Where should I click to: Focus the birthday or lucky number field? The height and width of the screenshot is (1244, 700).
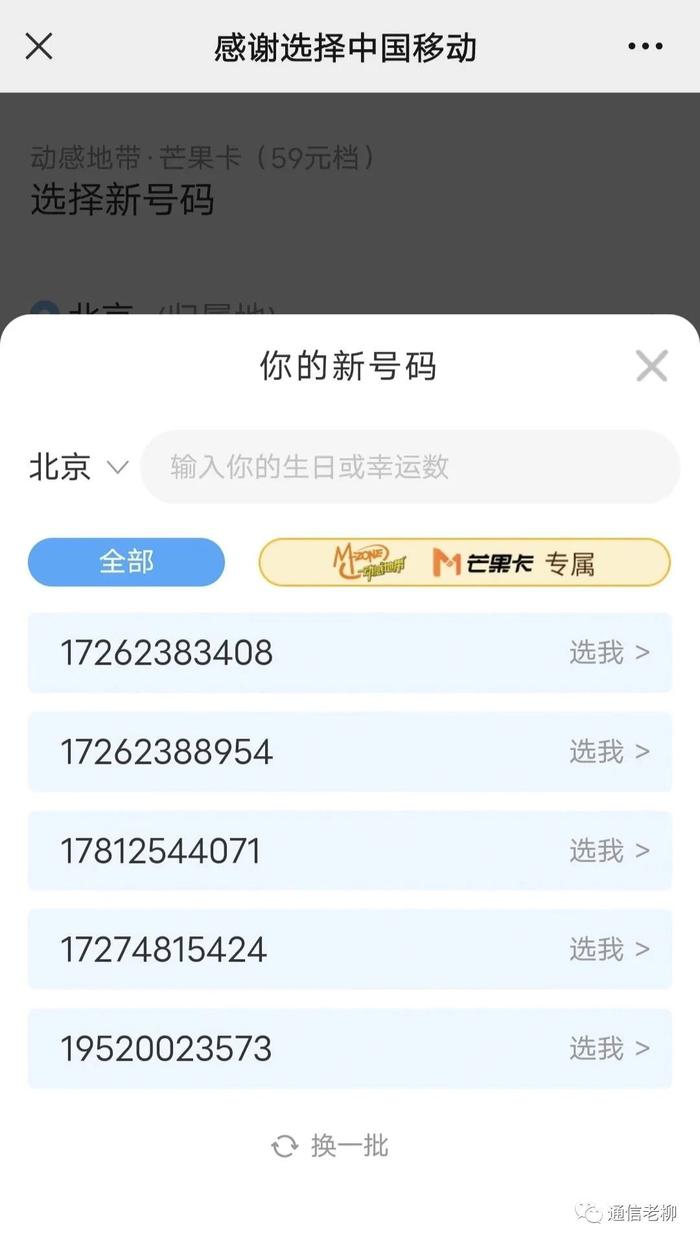[x=410, y=467]
